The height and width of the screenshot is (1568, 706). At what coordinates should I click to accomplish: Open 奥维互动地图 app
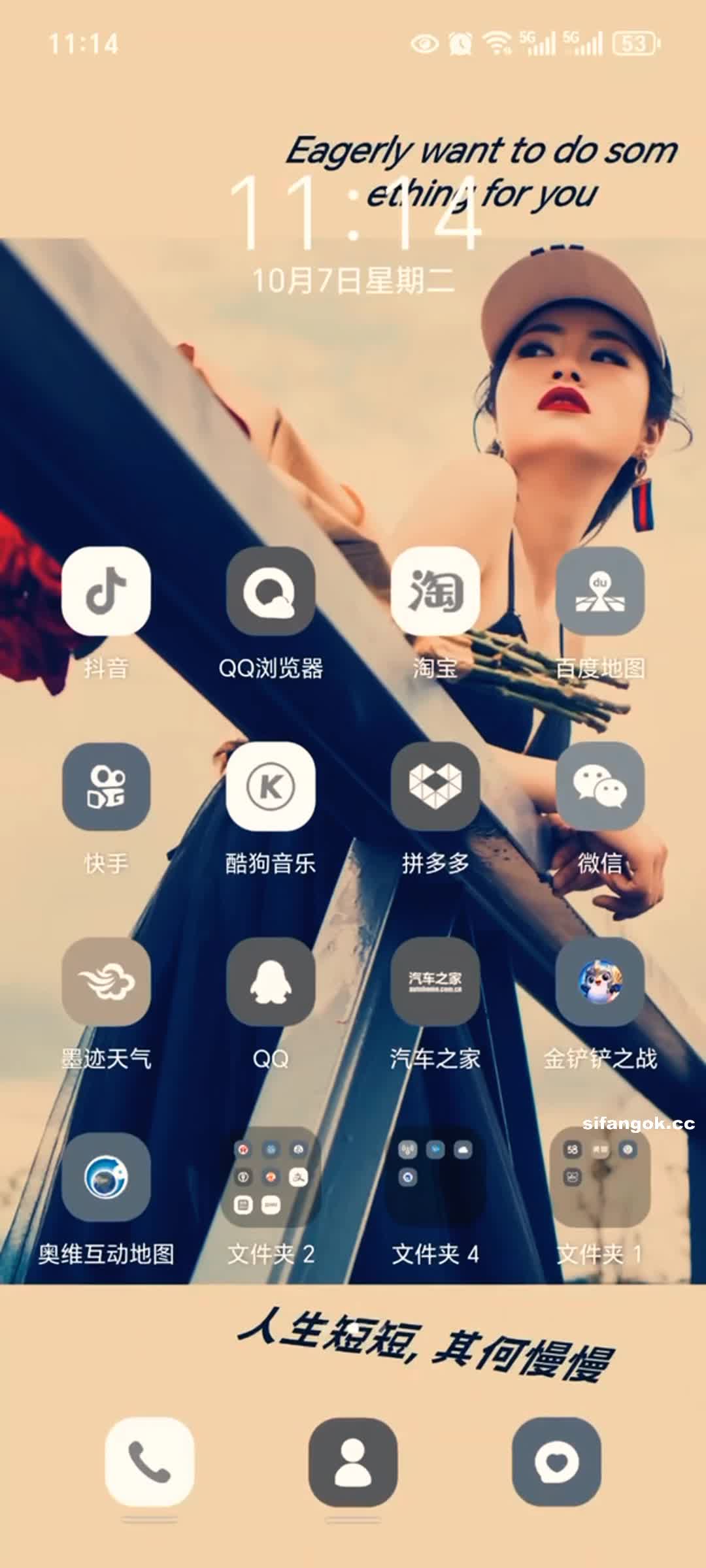[x=106, y=1177]
